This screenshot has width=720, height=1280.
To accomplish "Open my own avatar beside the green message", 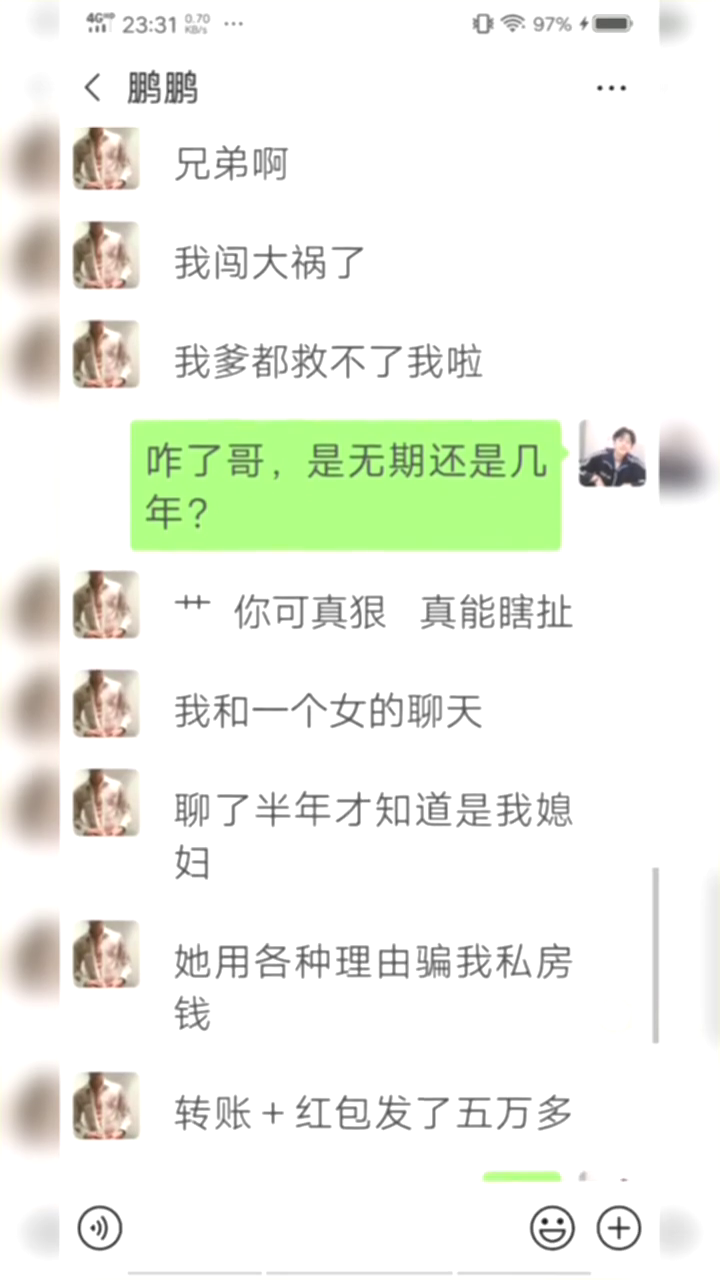I will coord(612,454).
